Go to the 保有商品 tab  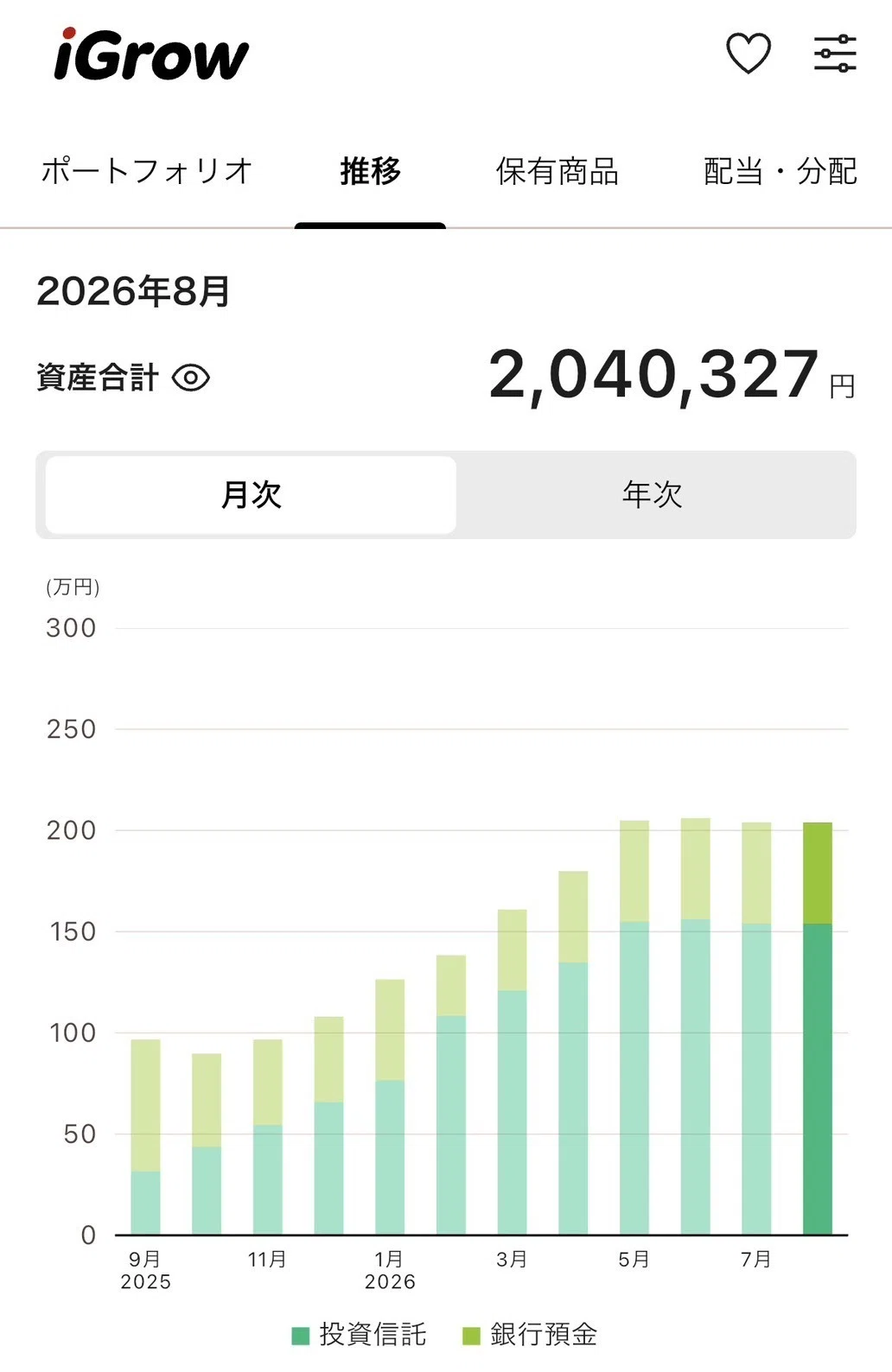coord(557,171)
